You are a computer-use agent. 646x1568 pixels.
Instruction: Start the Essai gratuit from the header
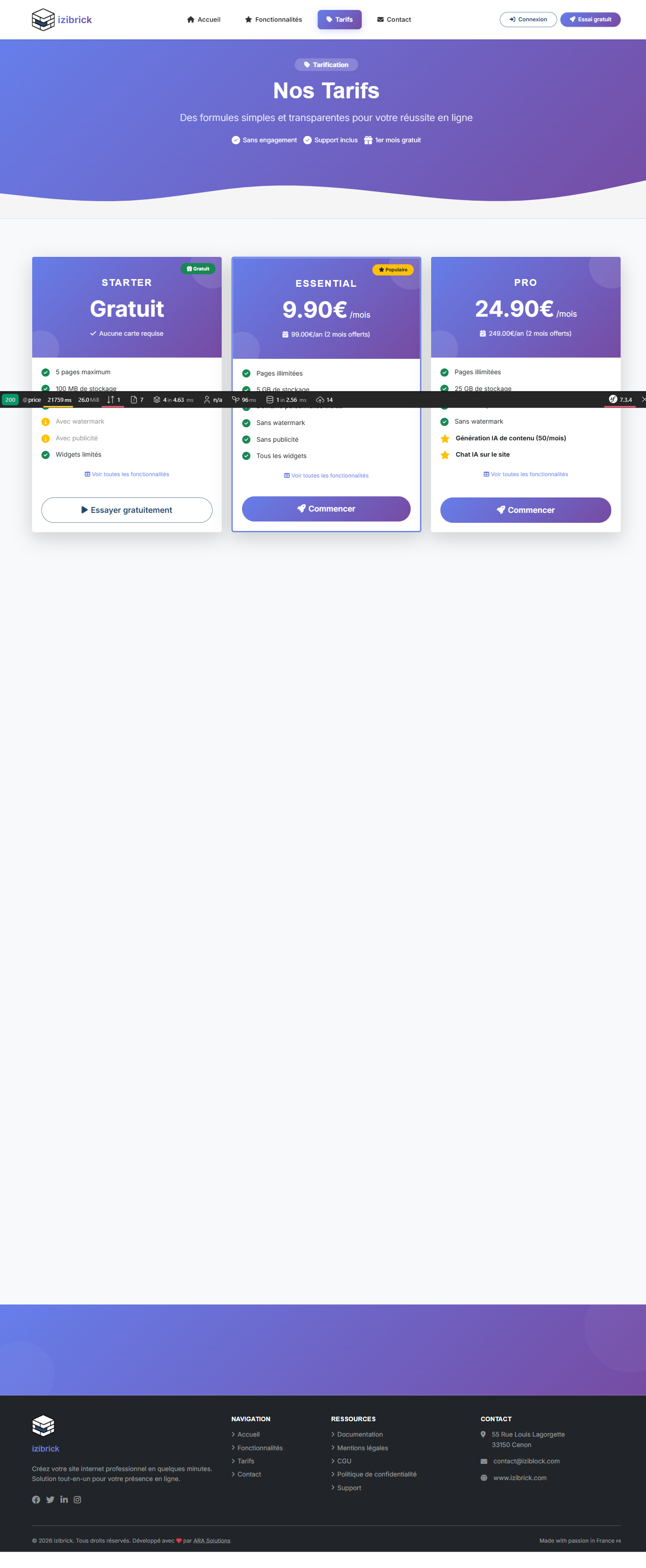(590, 19)
